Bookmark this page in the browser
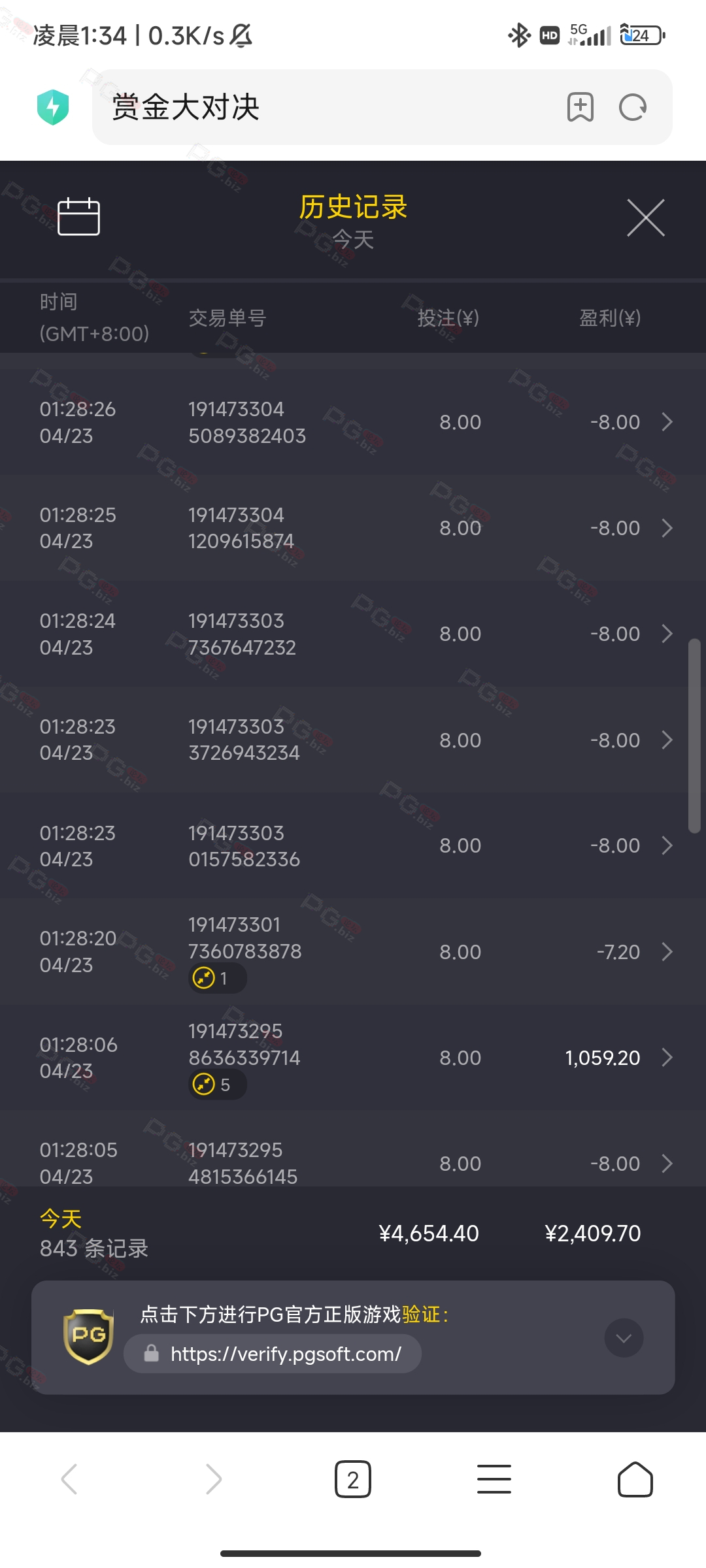Viewport: 706px width, 1568px height. point(580,107)
